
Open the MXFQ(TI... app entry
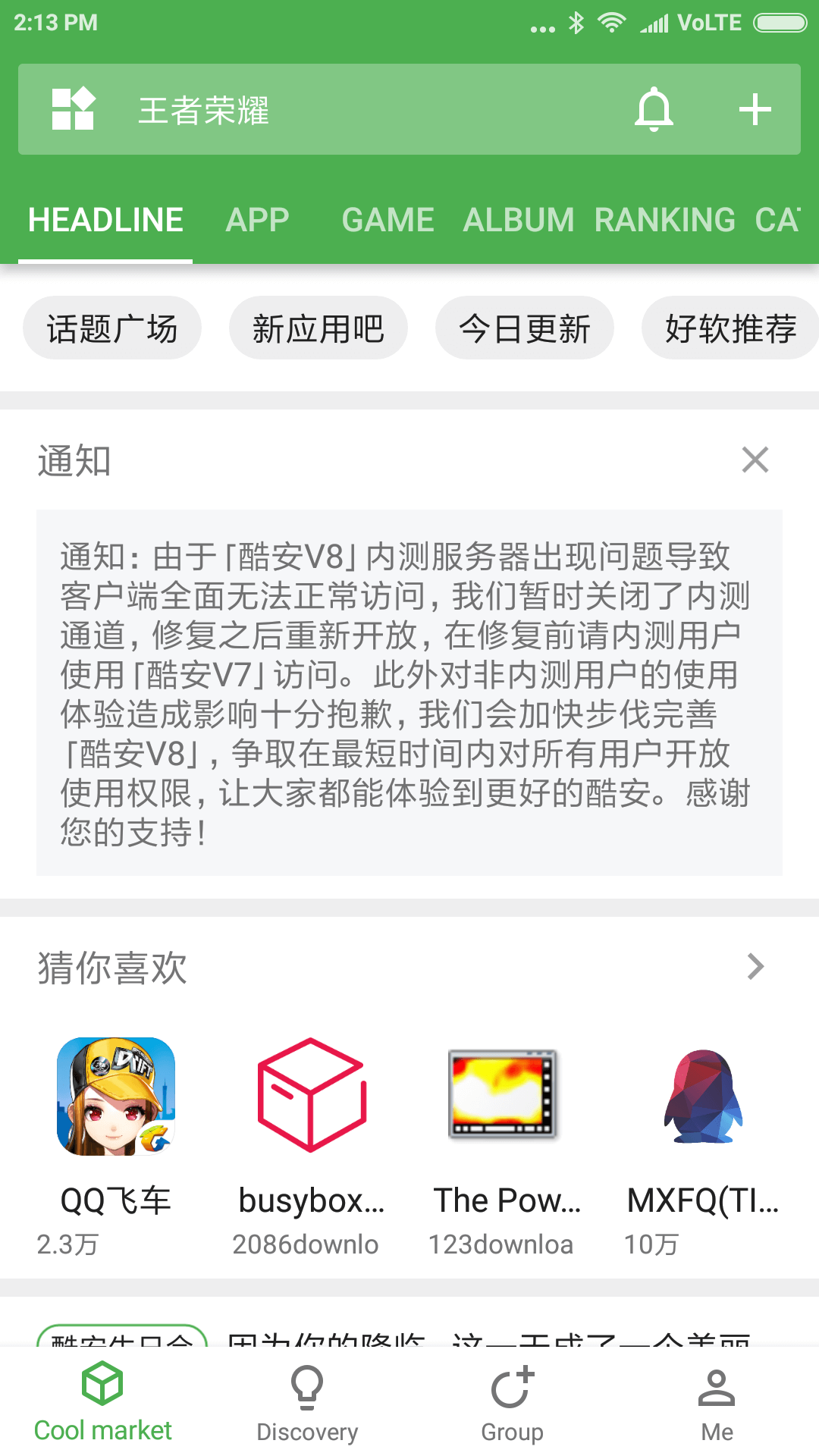pos(703,1145)
